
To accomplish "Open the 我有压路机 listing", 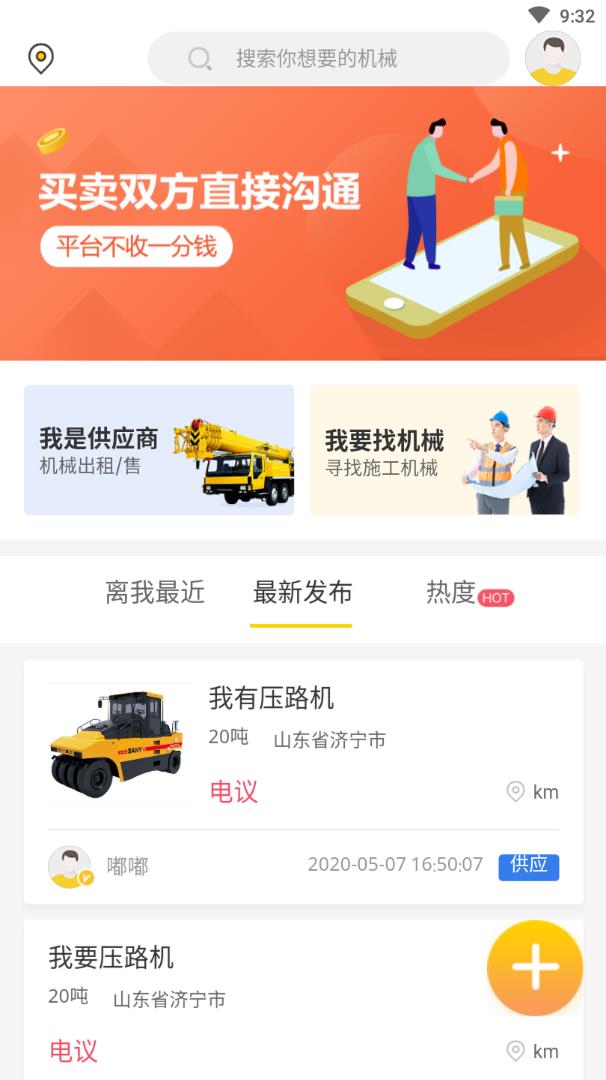I will click(x=303, y=745).
